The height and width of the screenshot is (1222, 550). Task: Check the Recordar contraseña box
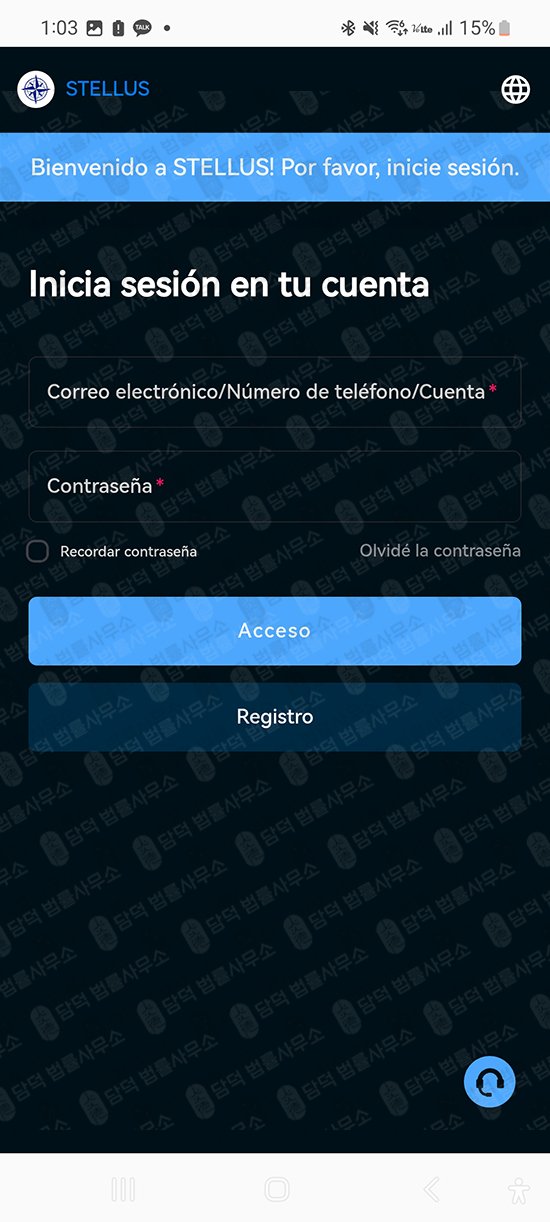pyautogui.click(x=38, y=551)
